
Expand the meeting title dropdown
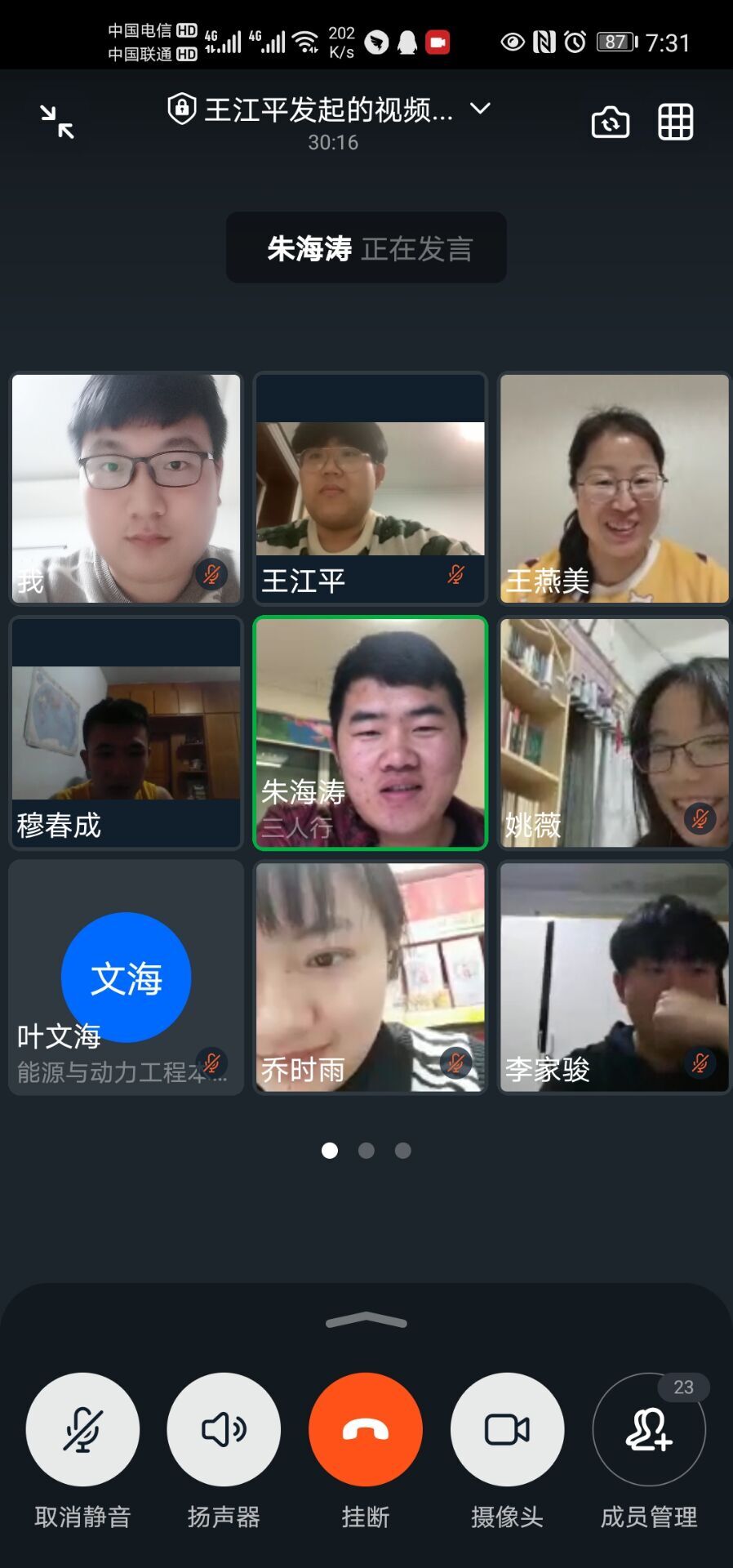[481, 109]
